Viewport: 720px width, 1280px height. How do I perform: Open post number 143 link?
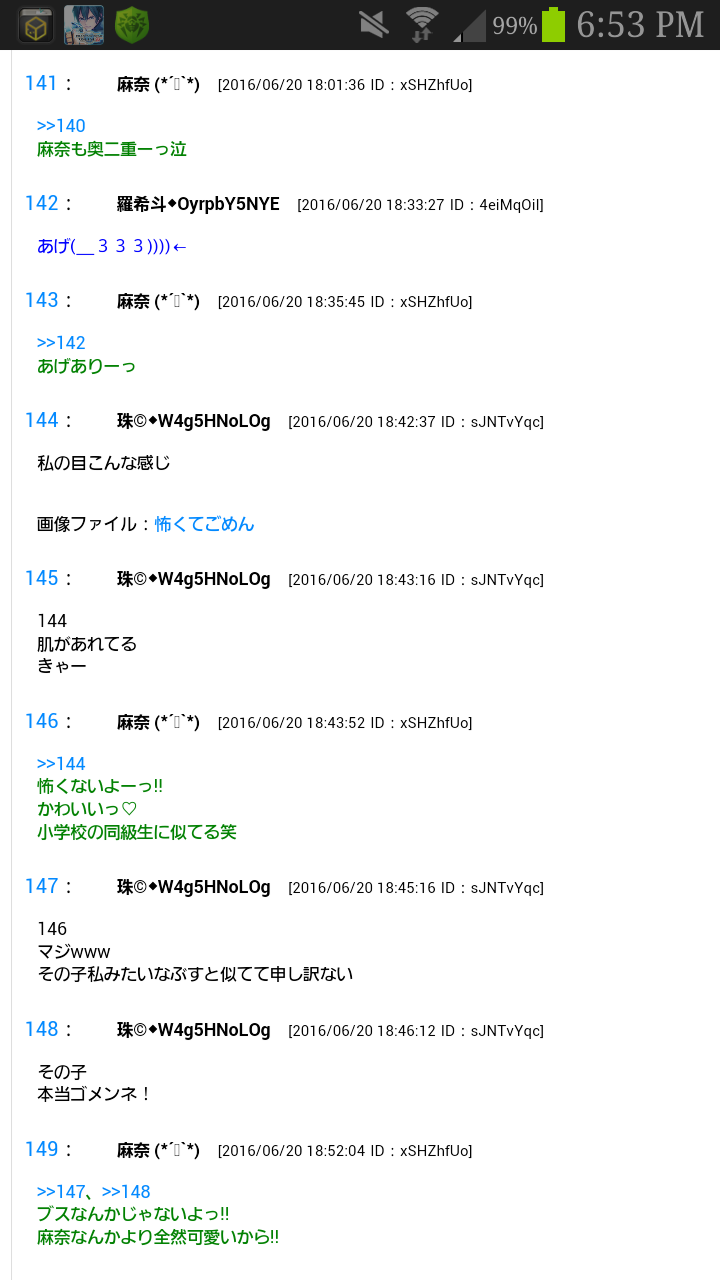coord(41,301)
